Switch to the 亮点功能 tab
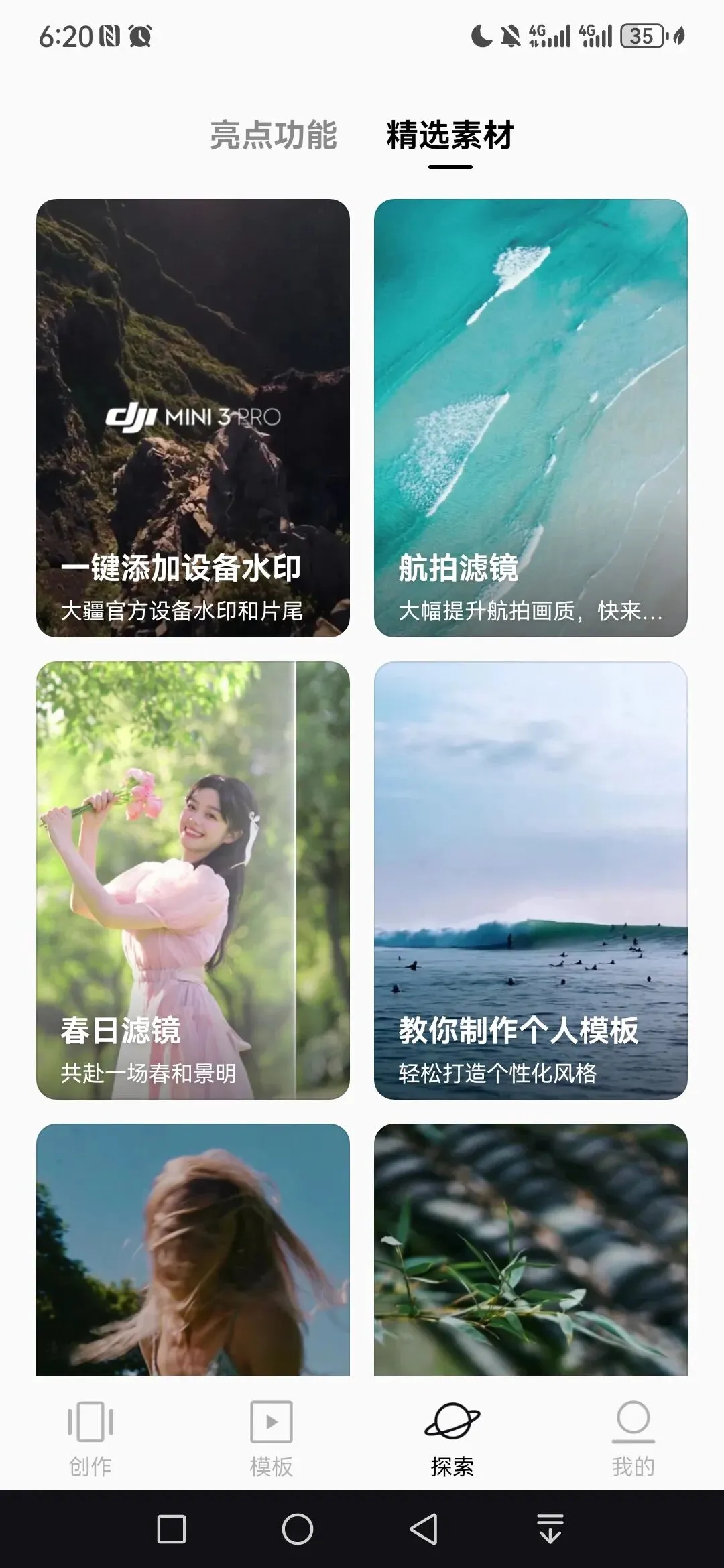The height and width of the screenshot is (1568, 724). 274,135
